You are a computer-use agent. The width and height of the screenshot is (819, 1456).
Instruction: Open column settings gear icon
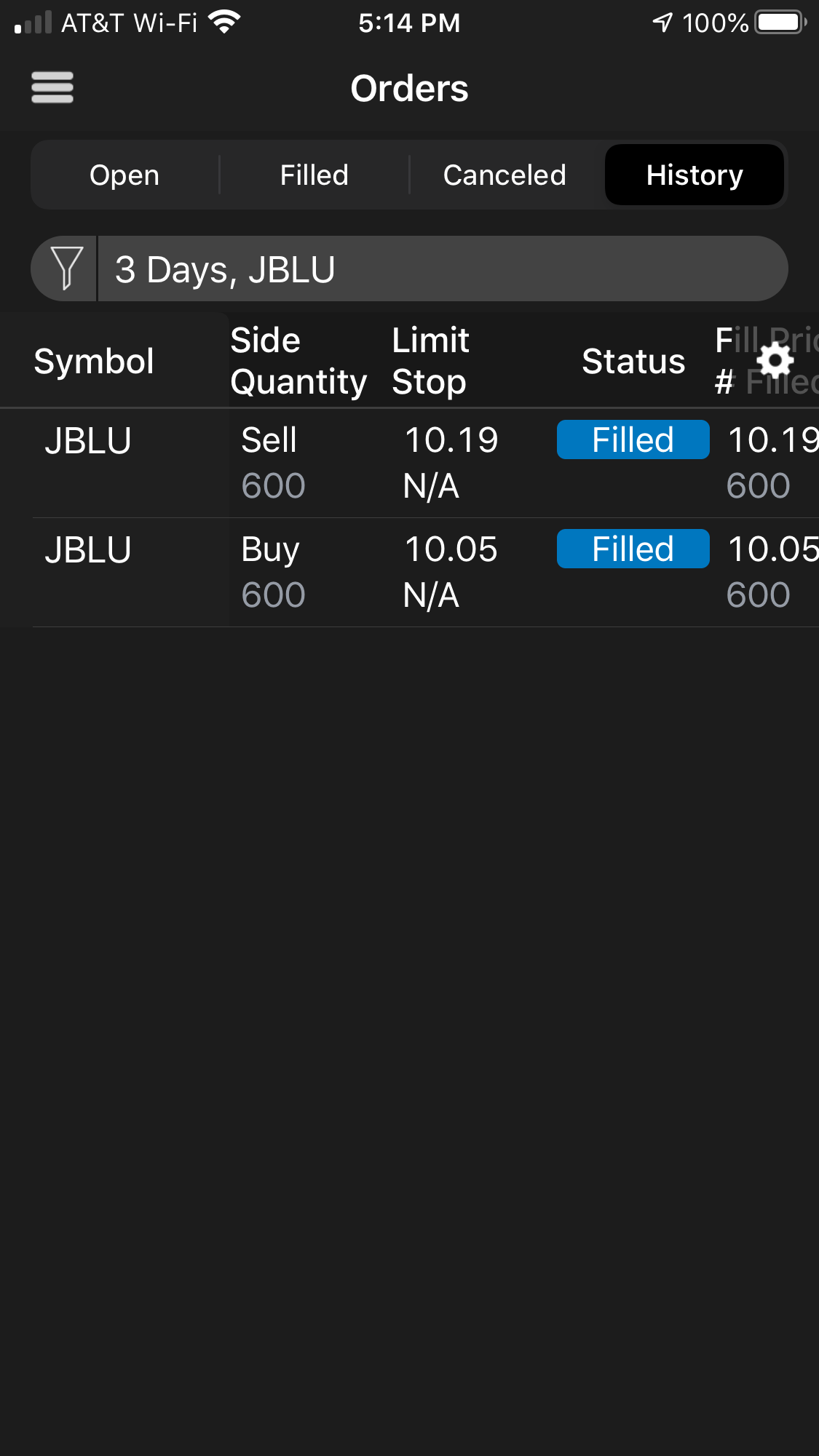tap(775, 360)
